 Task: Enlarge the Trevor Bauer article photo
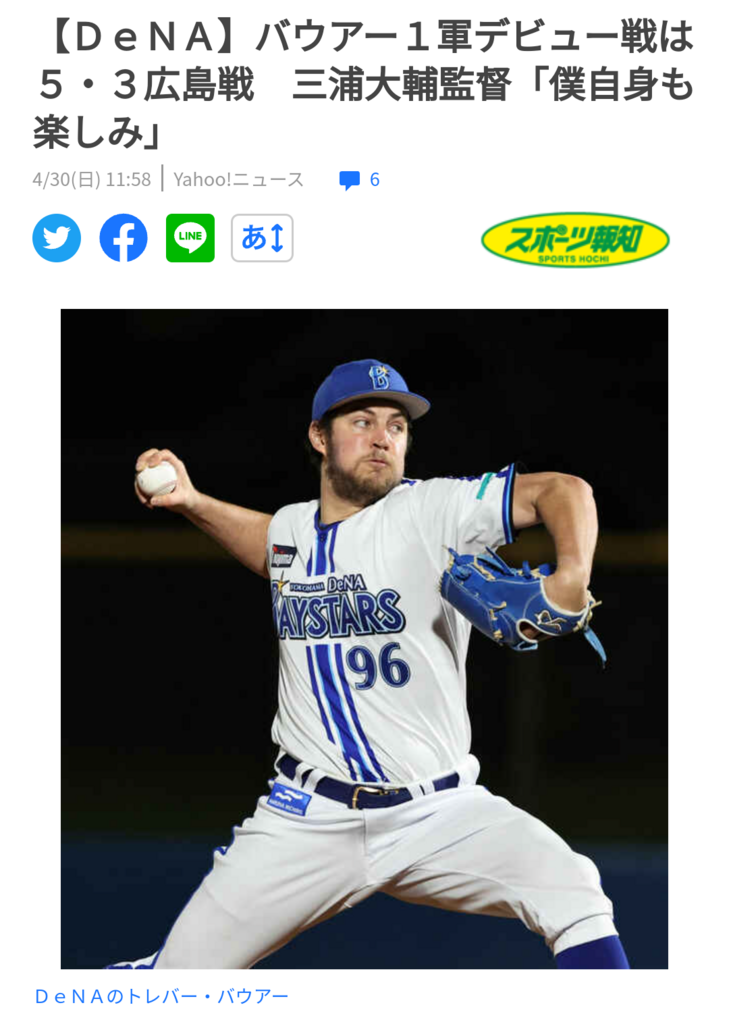pos(364,638)
